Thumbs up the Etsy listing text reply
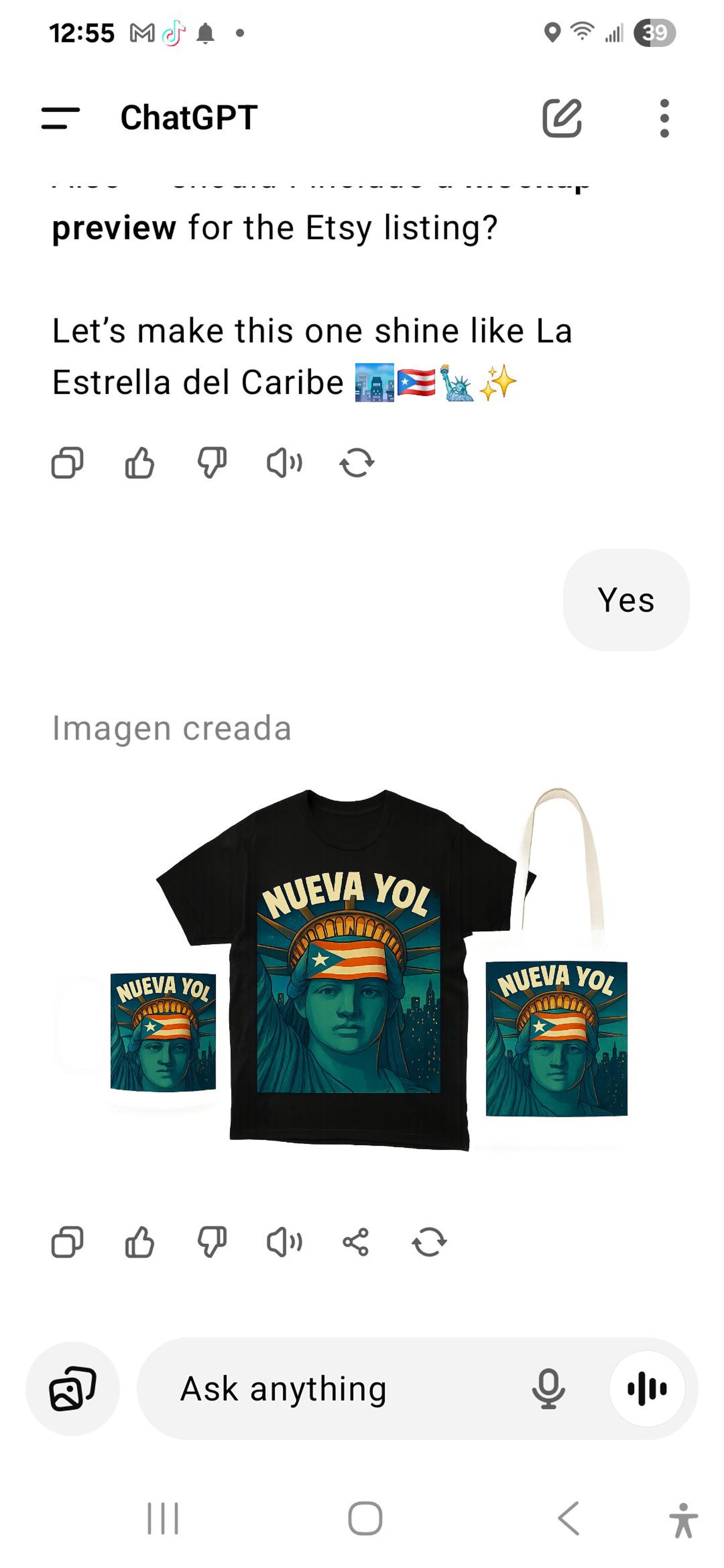This screenshot has height=1568, width=724. (x=140, y=463)
